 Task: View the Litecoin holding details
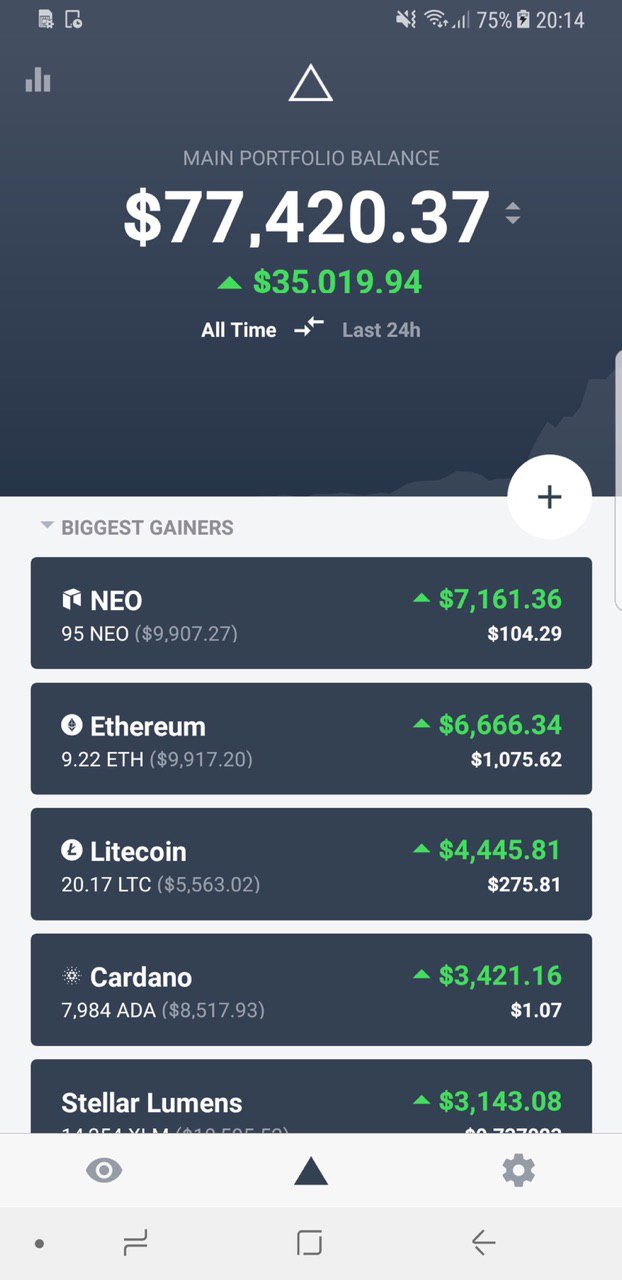tap(311, 864)
